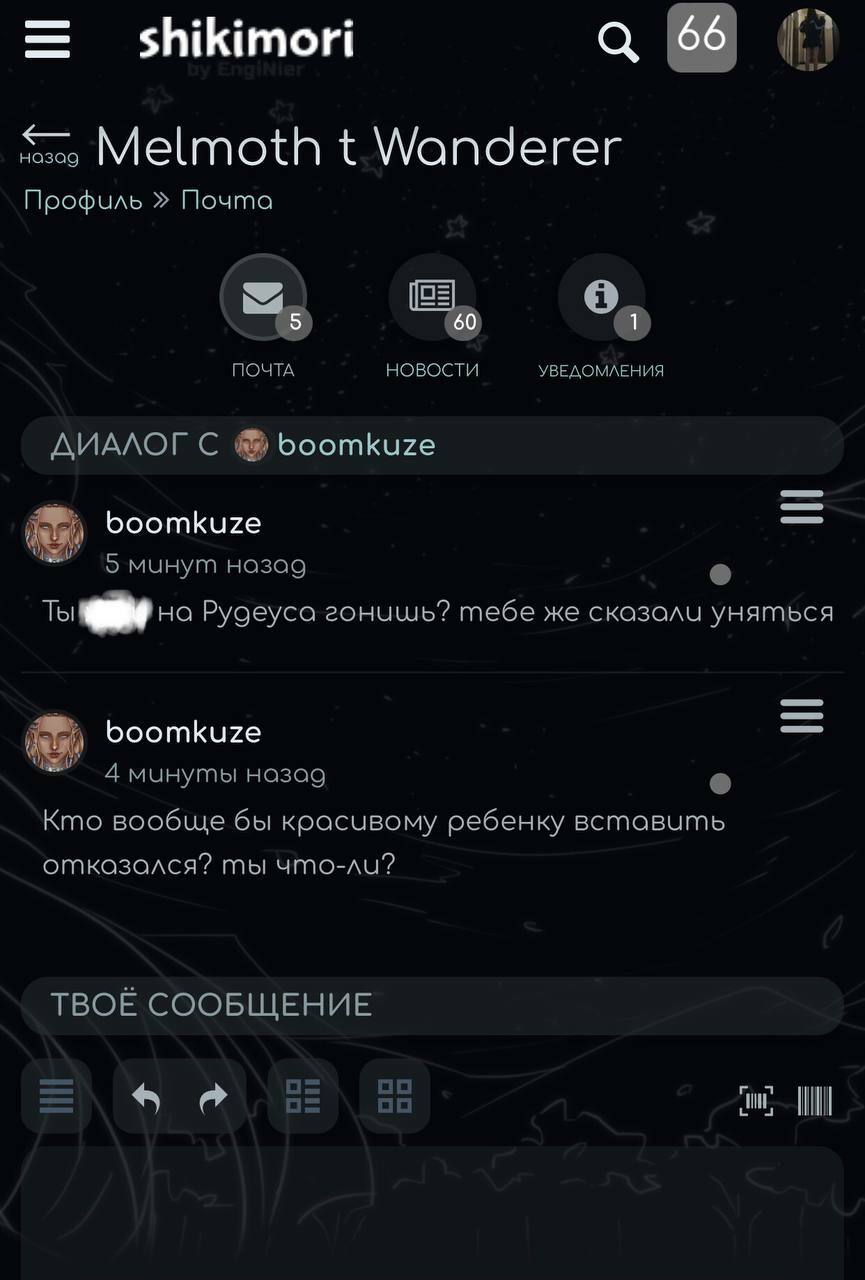This screenshot has width=865, height=1280.
Task: Open message menu for the 4 минуты назад message
Action: (x=801, y=716)
